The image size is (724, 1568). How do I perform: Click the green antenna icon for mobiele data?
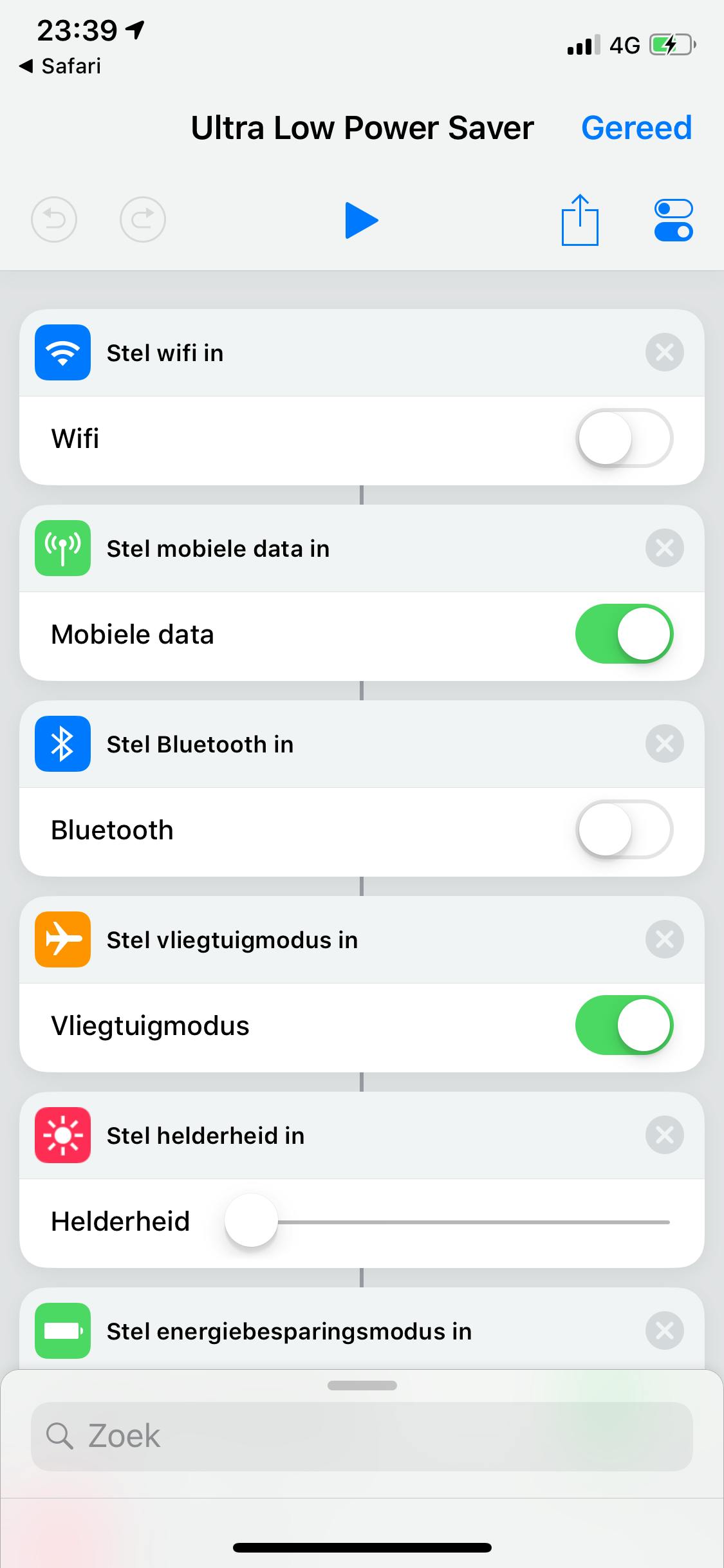click(62, 548)
